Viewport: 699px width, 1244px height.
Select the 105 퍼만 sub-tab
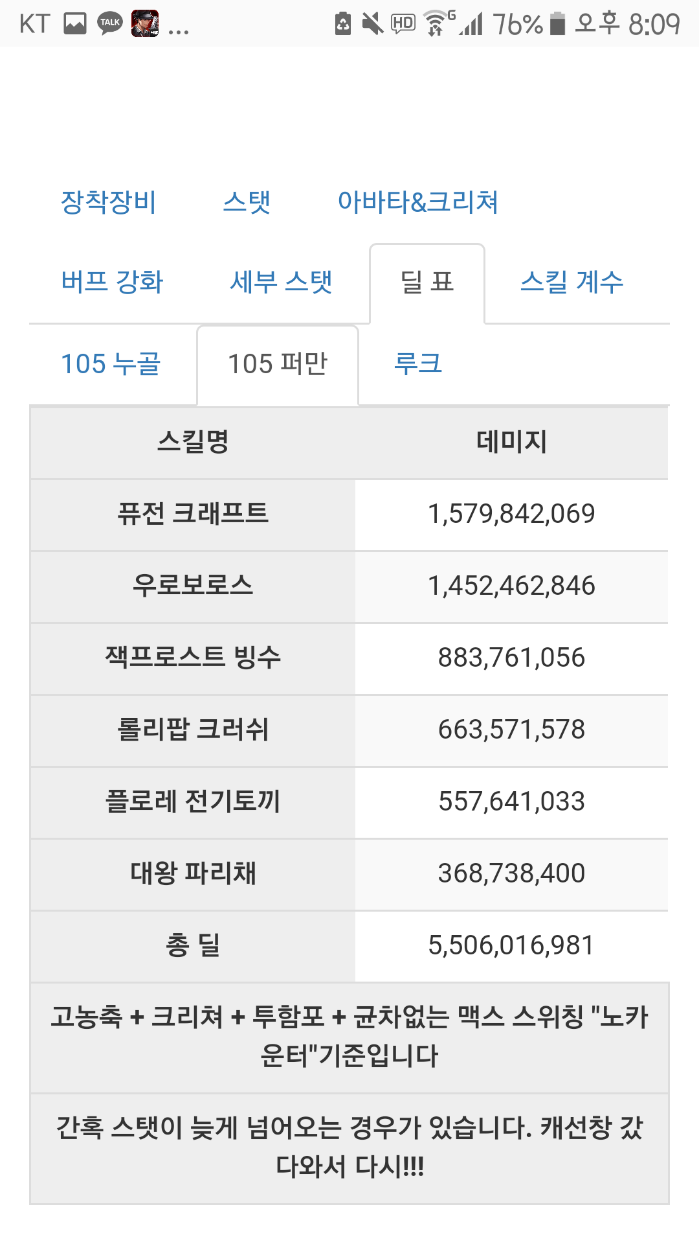(x=277, y=364)
